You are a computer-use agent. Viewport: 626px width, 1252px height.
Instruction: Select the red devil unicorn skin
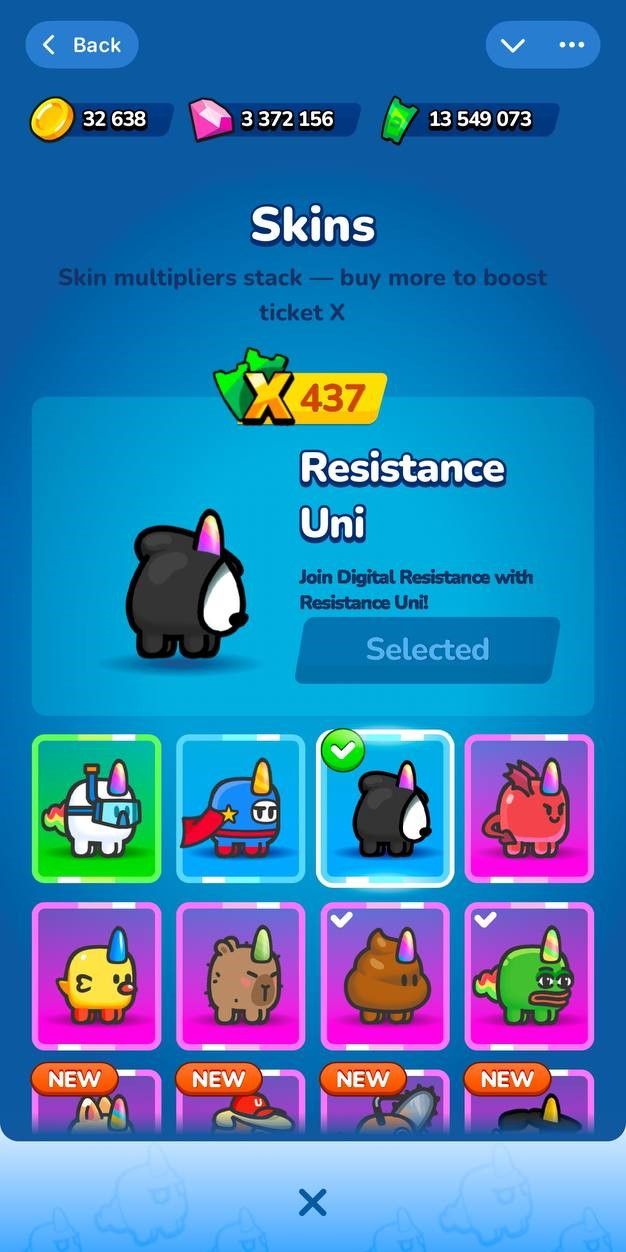click(529, 808)
